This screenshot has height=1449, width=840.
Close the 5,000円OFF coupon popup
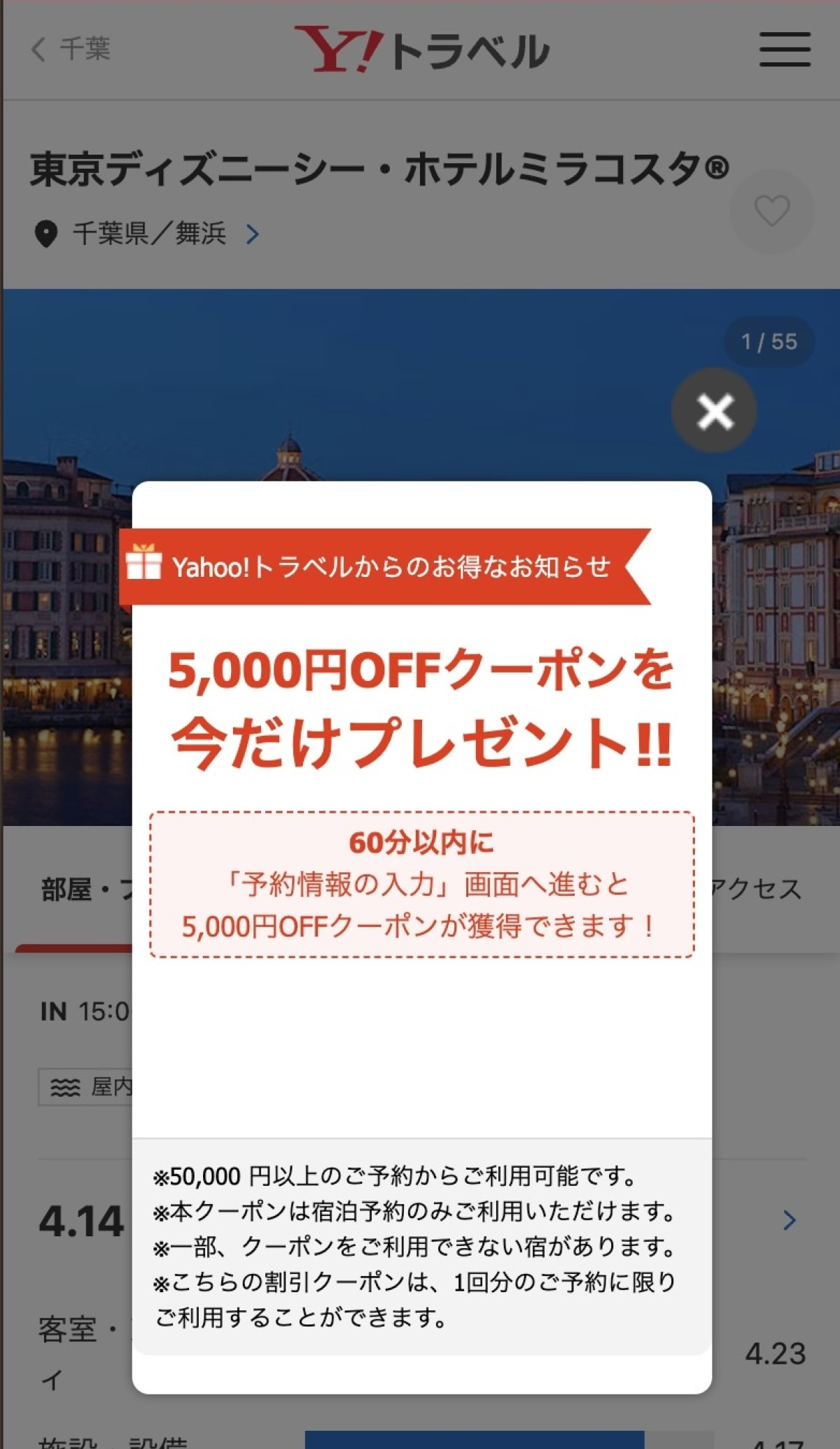[x=714, y=411]
